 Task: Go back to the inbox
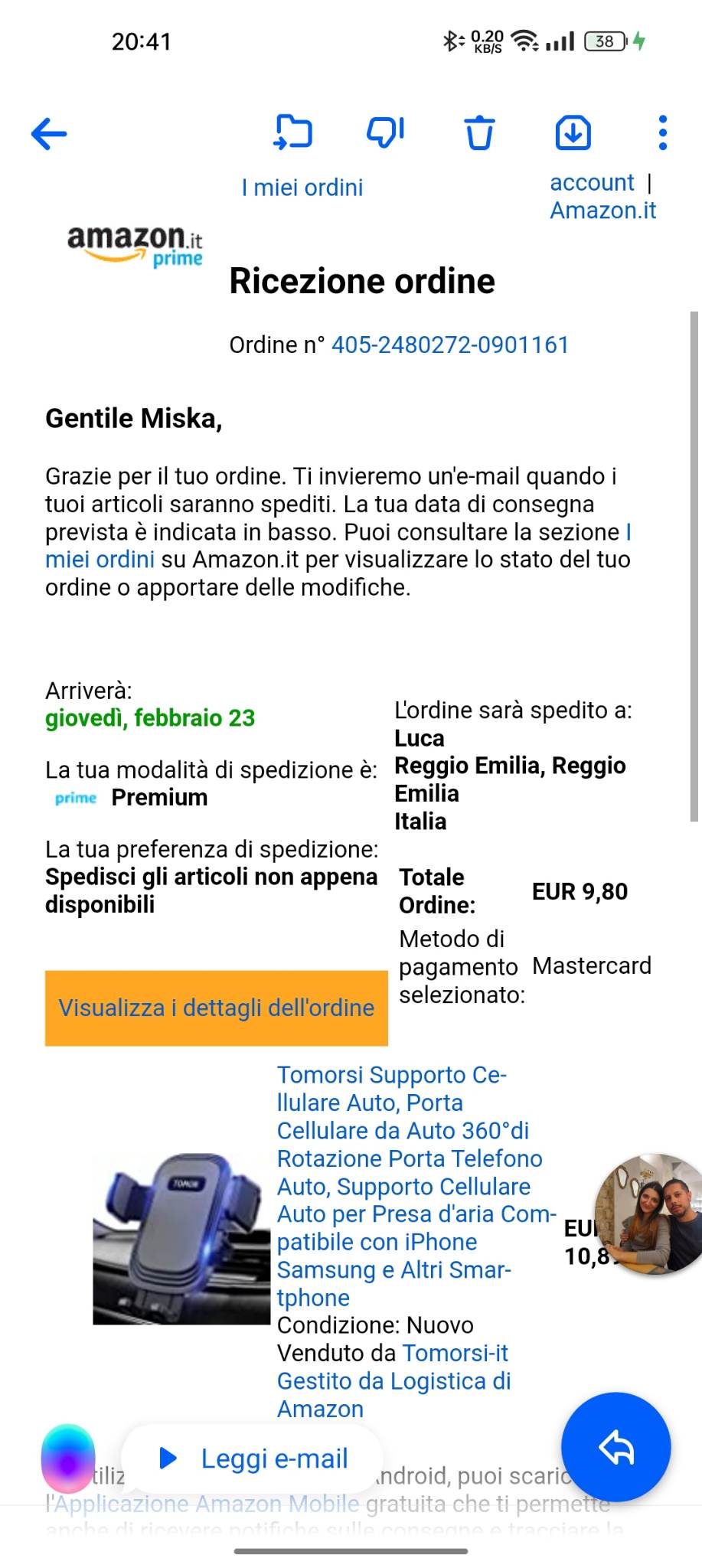tap(49, 134)
